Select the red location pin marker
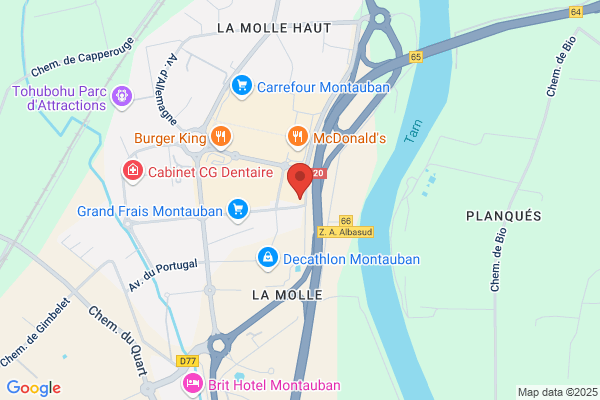This screenshot has width=600, height=400. 300,181
